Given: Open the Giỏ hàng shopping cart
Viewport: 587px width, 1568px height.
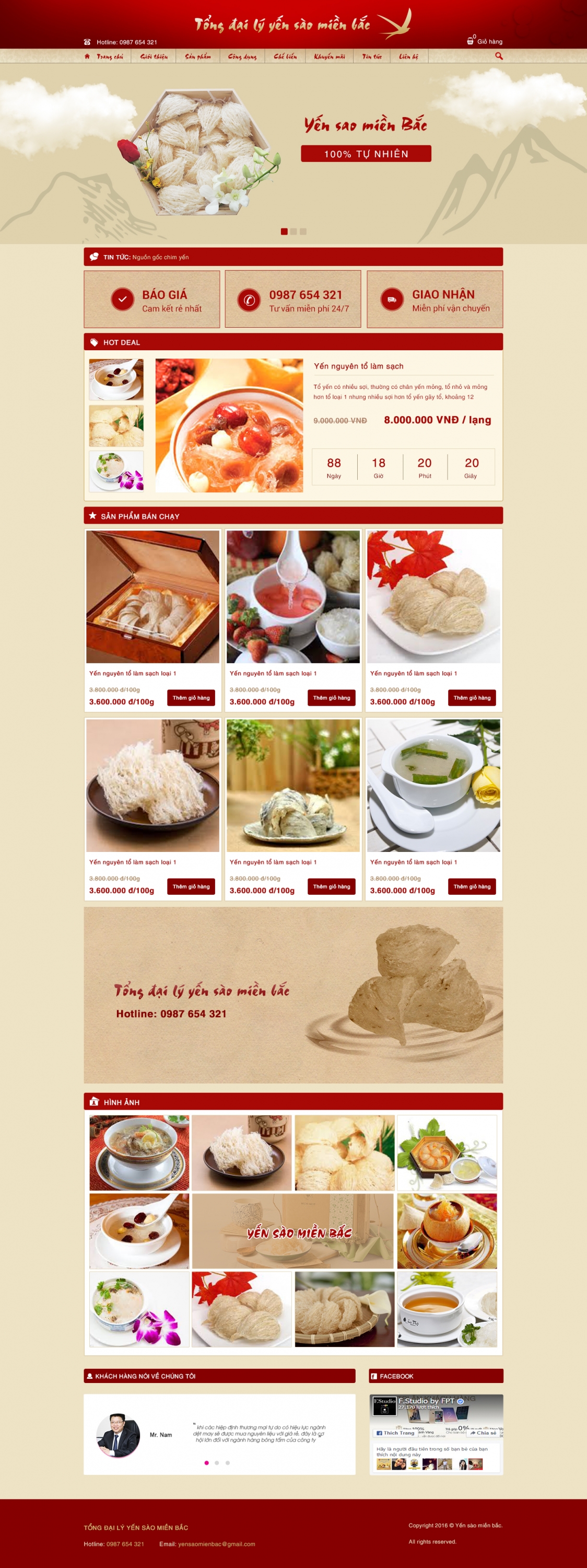Looking at the screenshot, I should pyautogui.click(x=484, y=41).
